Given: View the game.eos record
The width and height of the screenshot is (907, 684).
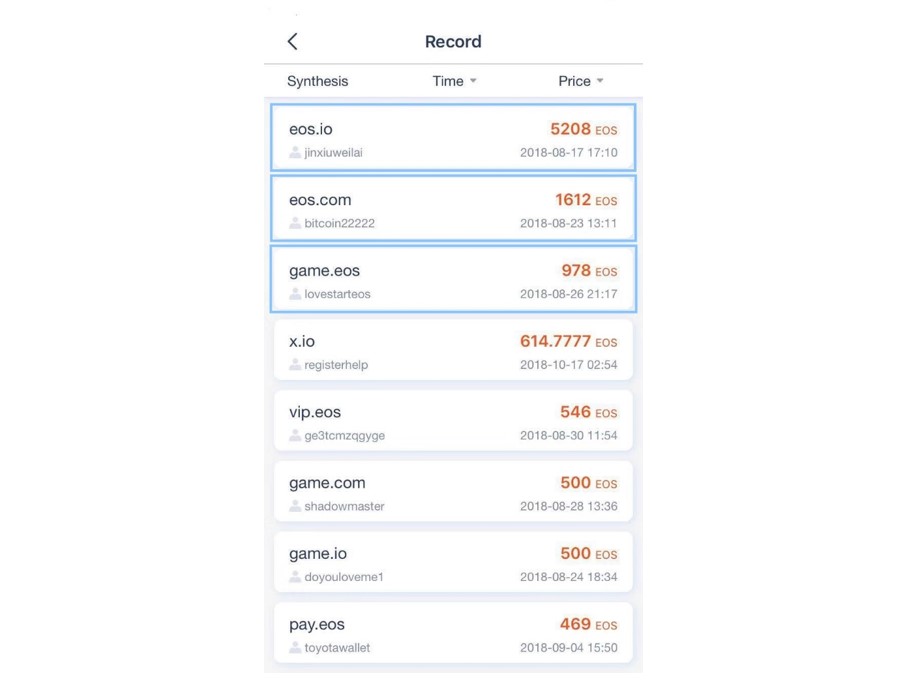Looking at the screenshot, I should tap(454, 280).
